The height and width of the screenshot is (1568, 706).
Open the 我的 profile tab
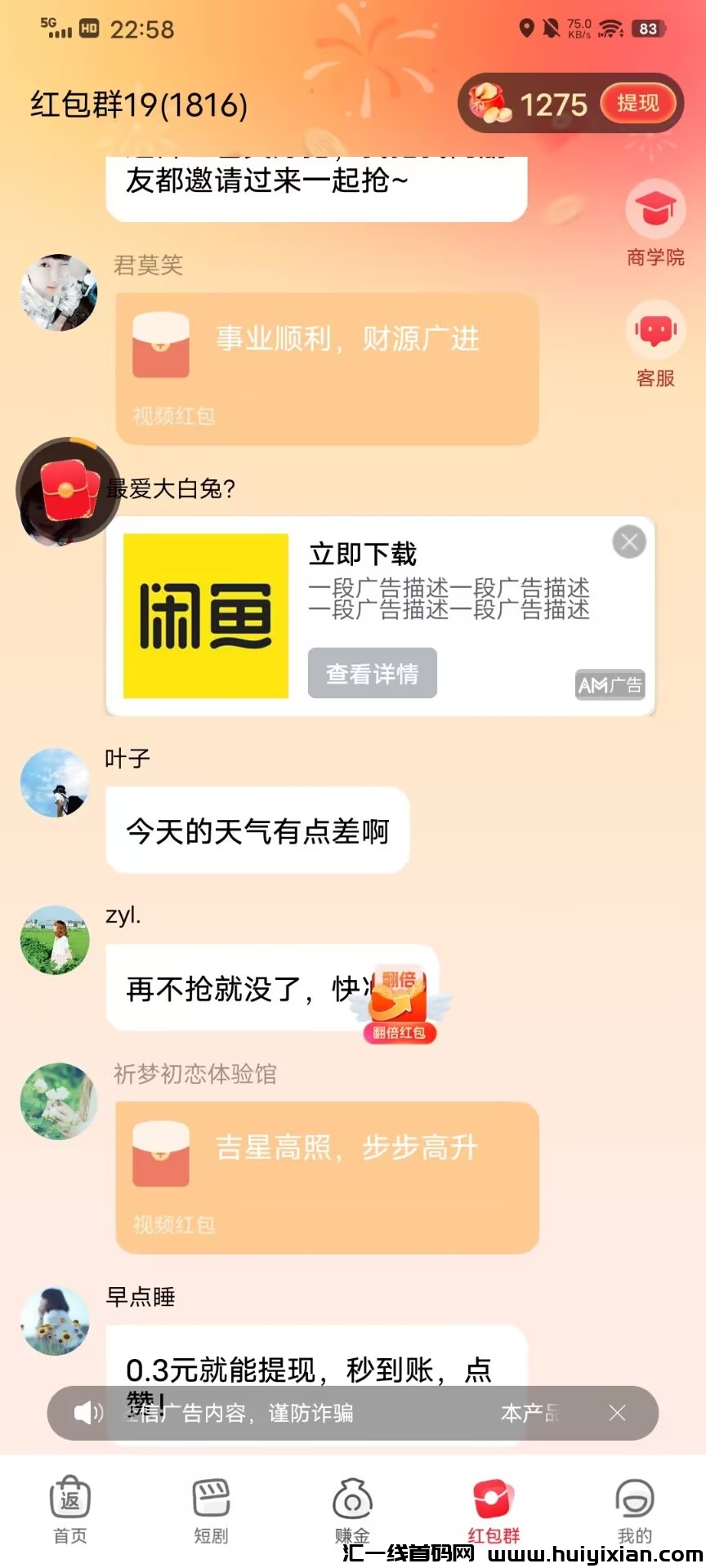click(x=635, y=1509)
